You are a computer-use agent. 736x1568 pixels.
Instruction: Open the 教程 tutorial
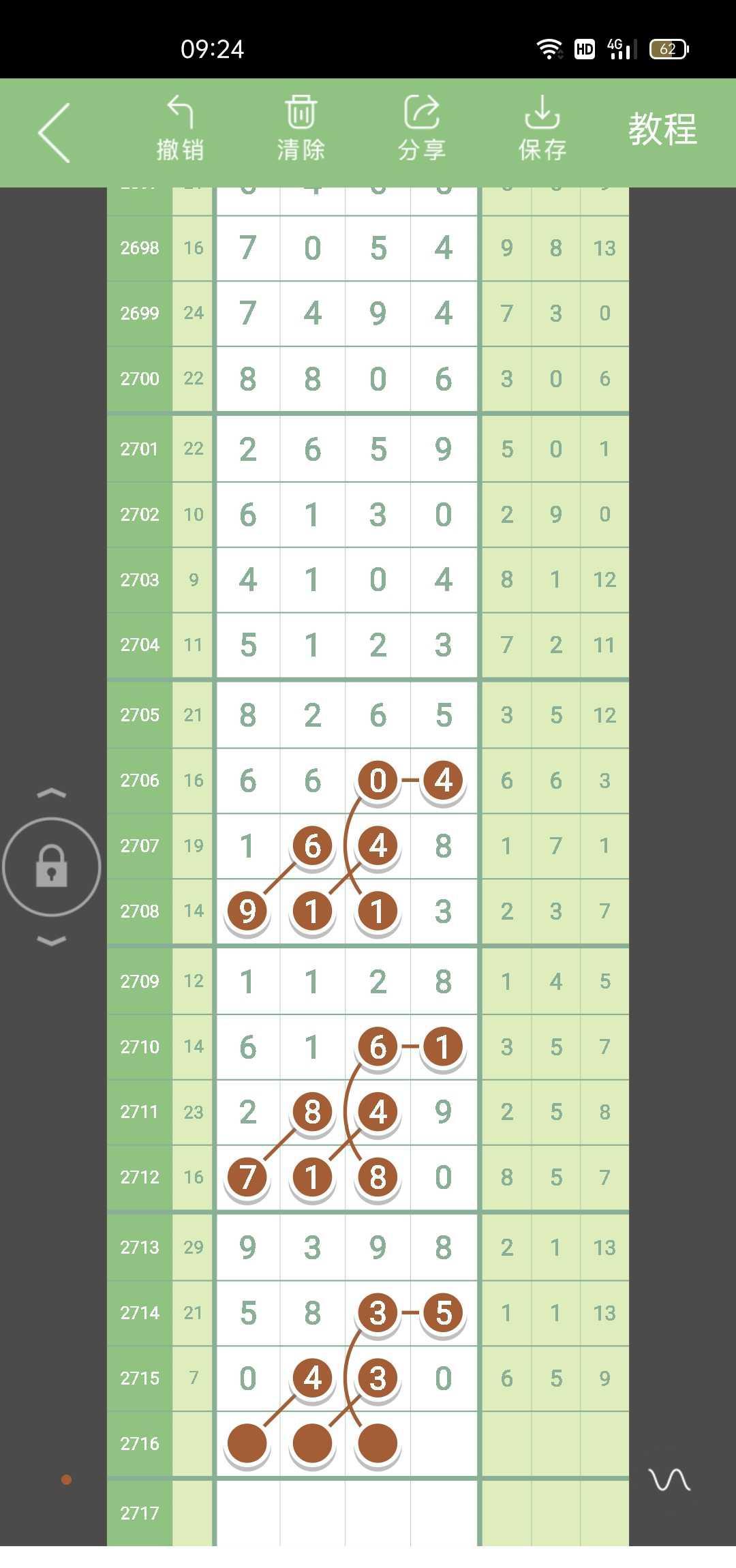(x=662, y=129)
